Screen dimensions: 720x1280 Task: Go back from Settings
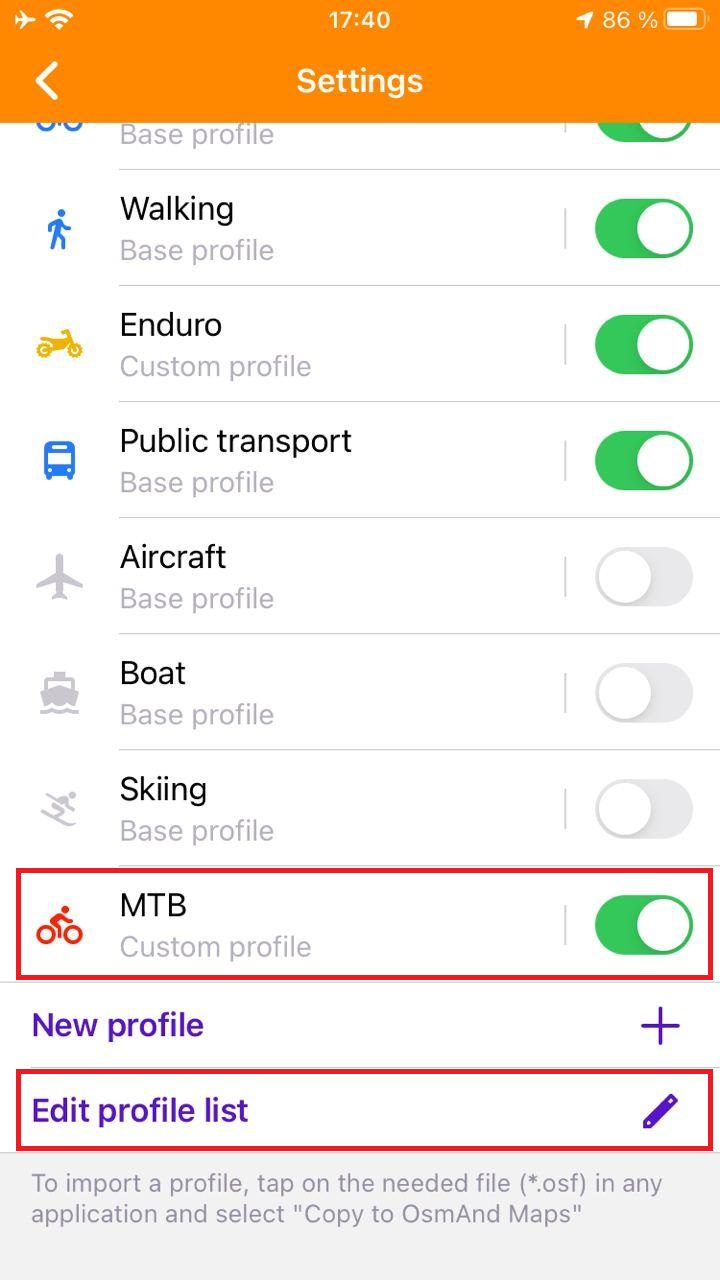[x=47, y=80]
